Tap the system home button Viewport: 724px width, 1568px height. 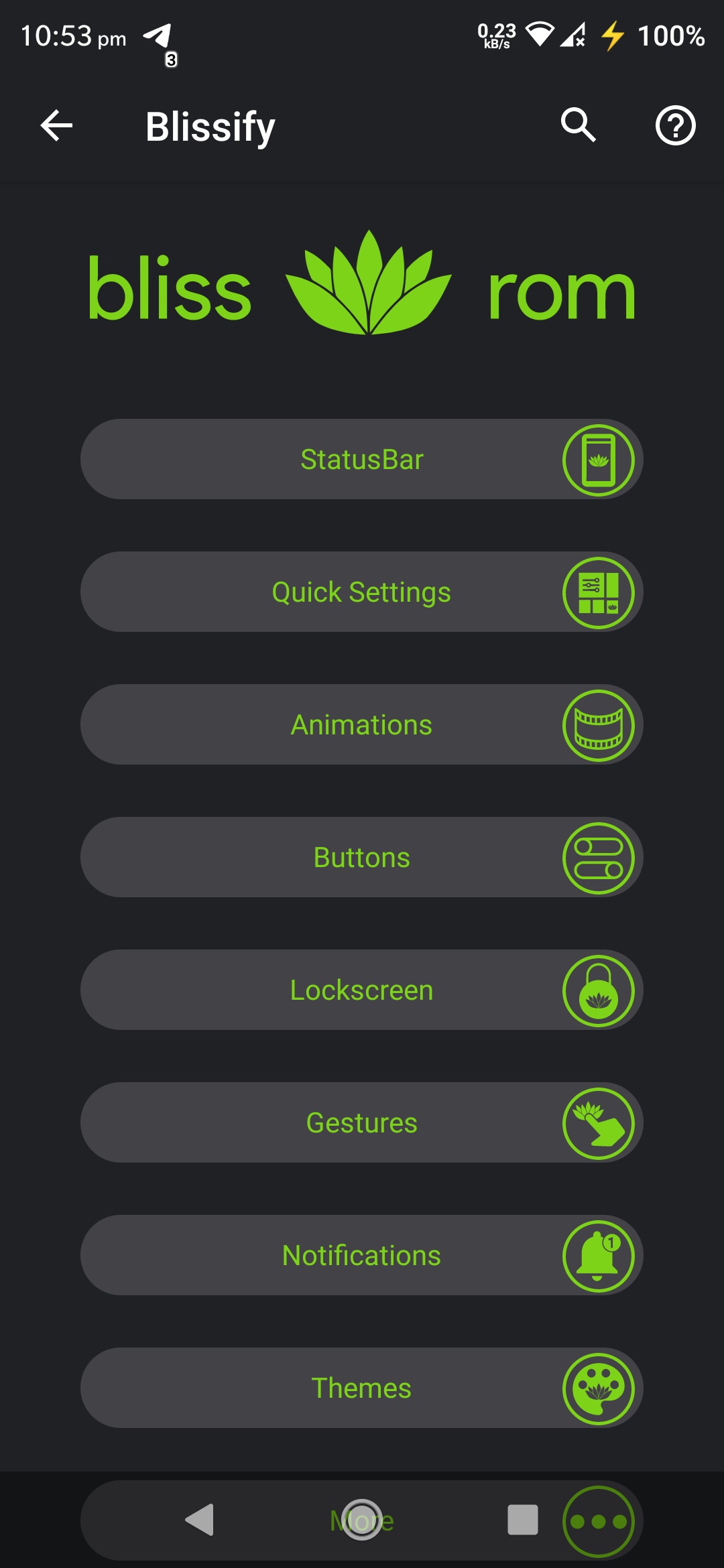tap(362, 1520)
